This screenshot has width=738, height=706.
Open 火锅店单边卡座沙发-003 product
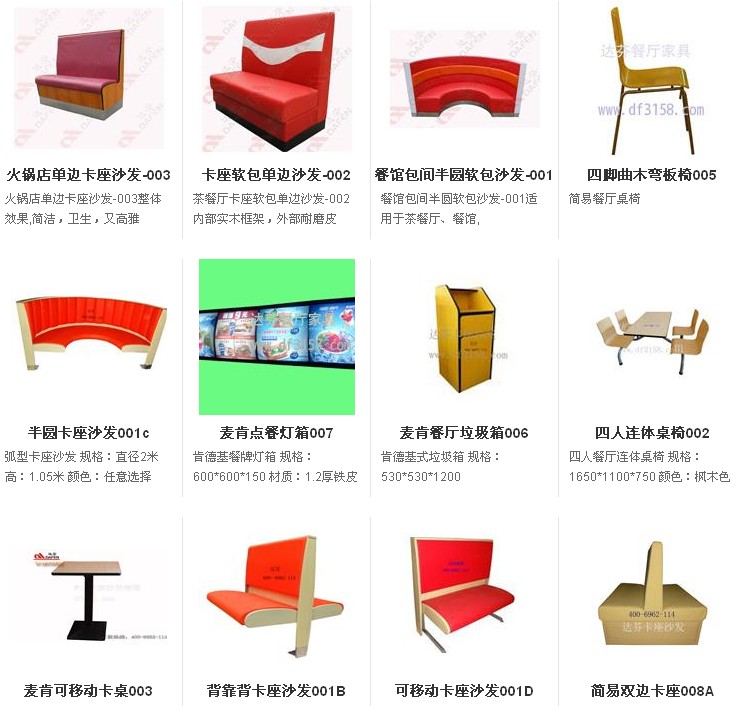coord(88,175)
